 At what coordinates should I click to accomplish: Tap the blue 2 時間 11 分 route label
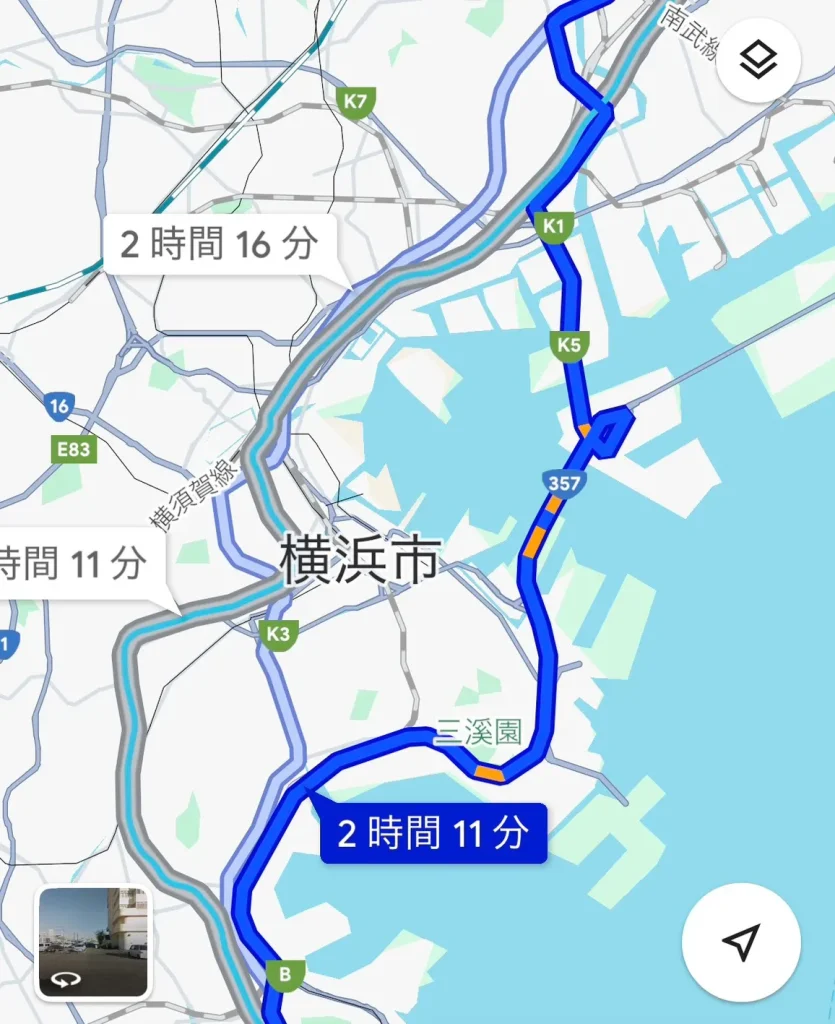[432, 833]
